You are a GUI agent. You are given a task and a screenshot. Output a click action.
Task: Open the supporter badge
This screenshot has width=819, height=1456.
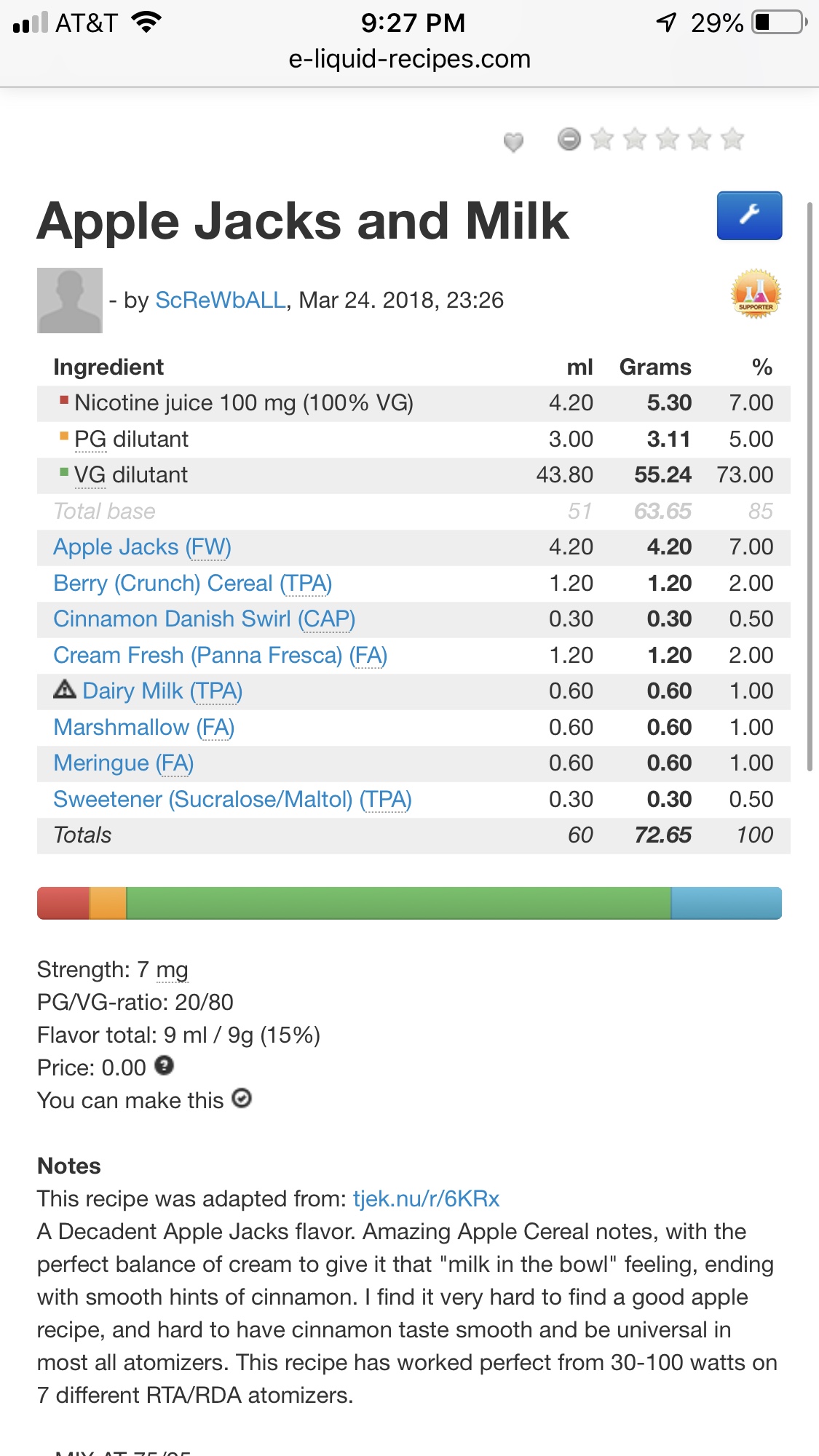click(x=756, y=294)
